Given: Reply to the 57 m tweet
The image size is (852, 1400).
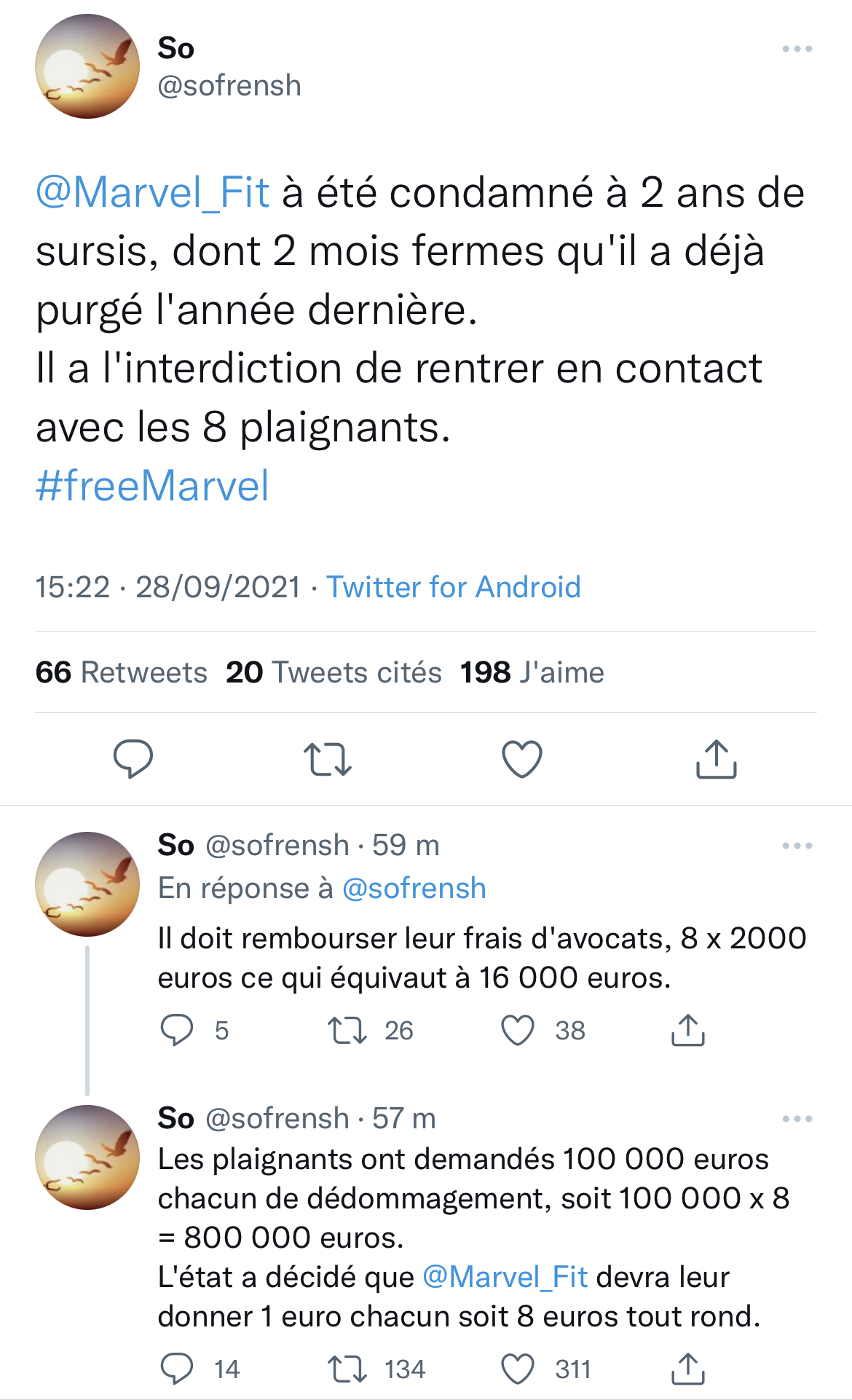Looking at the screenshot, I should [x=177, y=1369].
